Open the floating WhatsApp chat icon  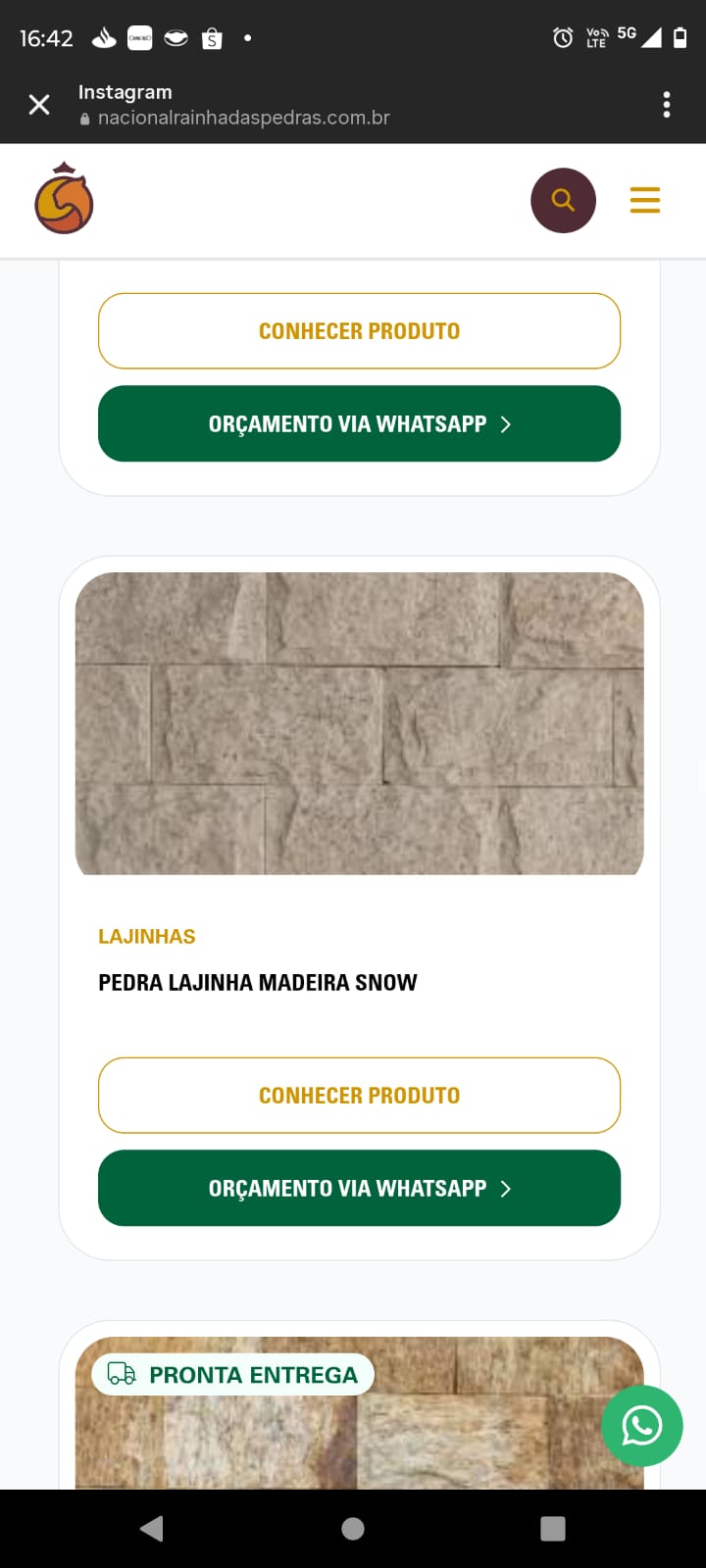pos(642,1426)
